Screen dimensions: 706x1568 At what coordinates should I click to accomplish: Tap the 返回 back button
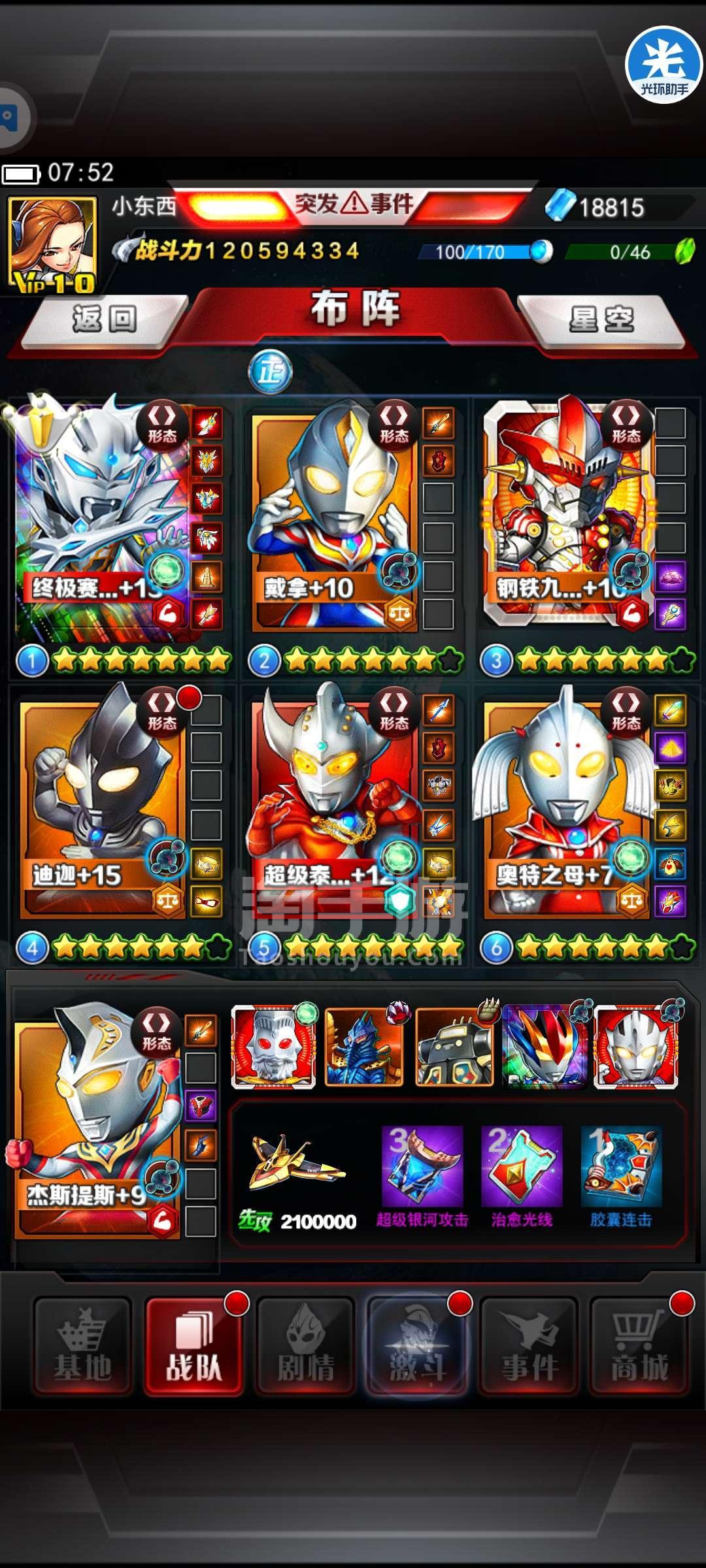(105, 319)
